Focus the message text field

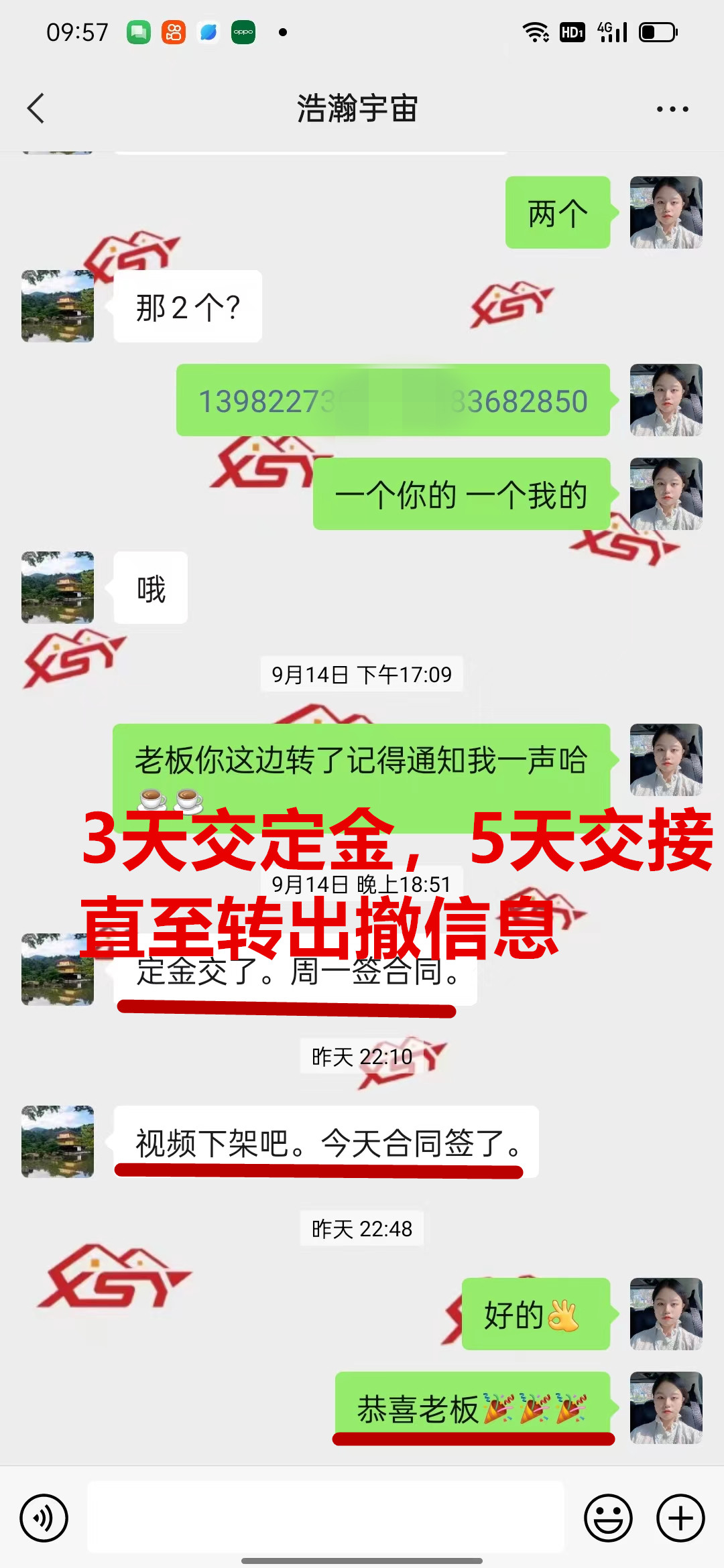pos(326,1518)
